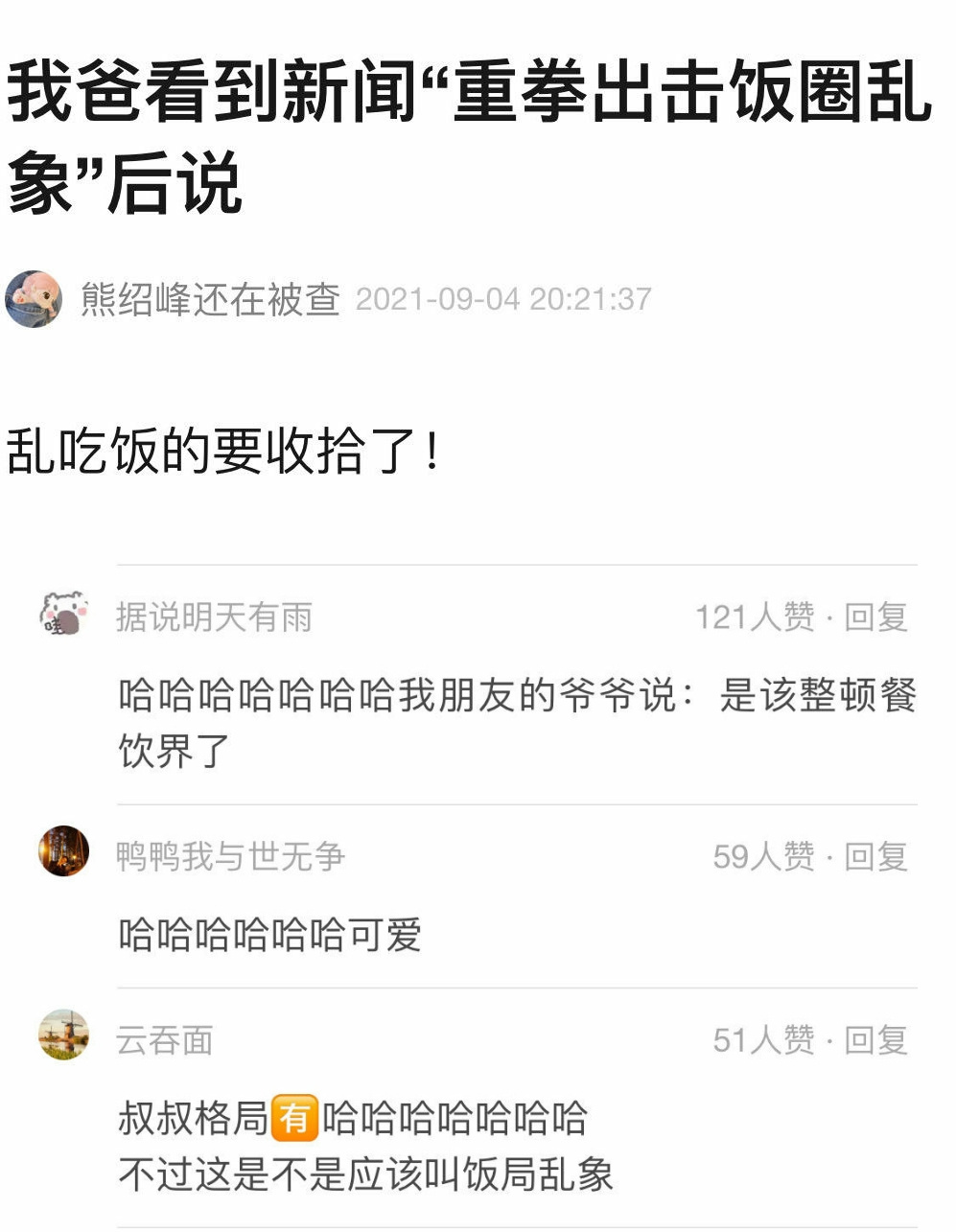
Task: Tap the post author's avatar
Action: (34, 299)
